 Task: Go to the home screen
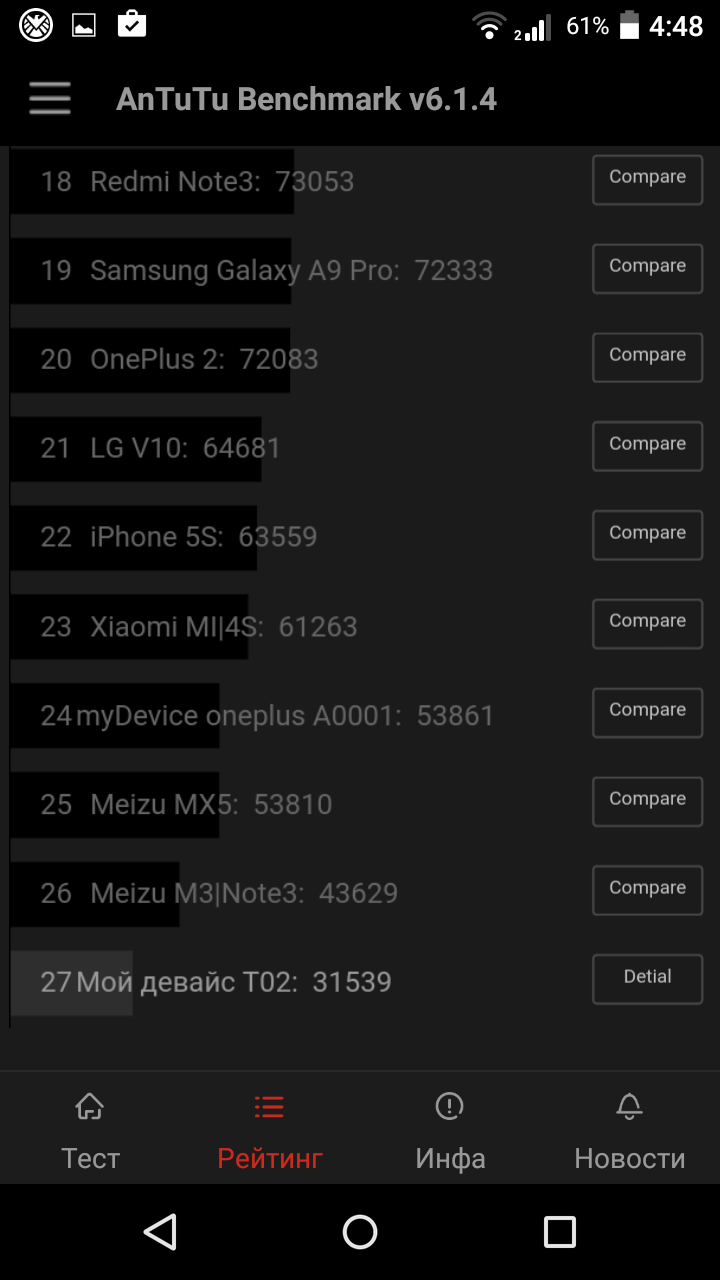[360, 1232]
